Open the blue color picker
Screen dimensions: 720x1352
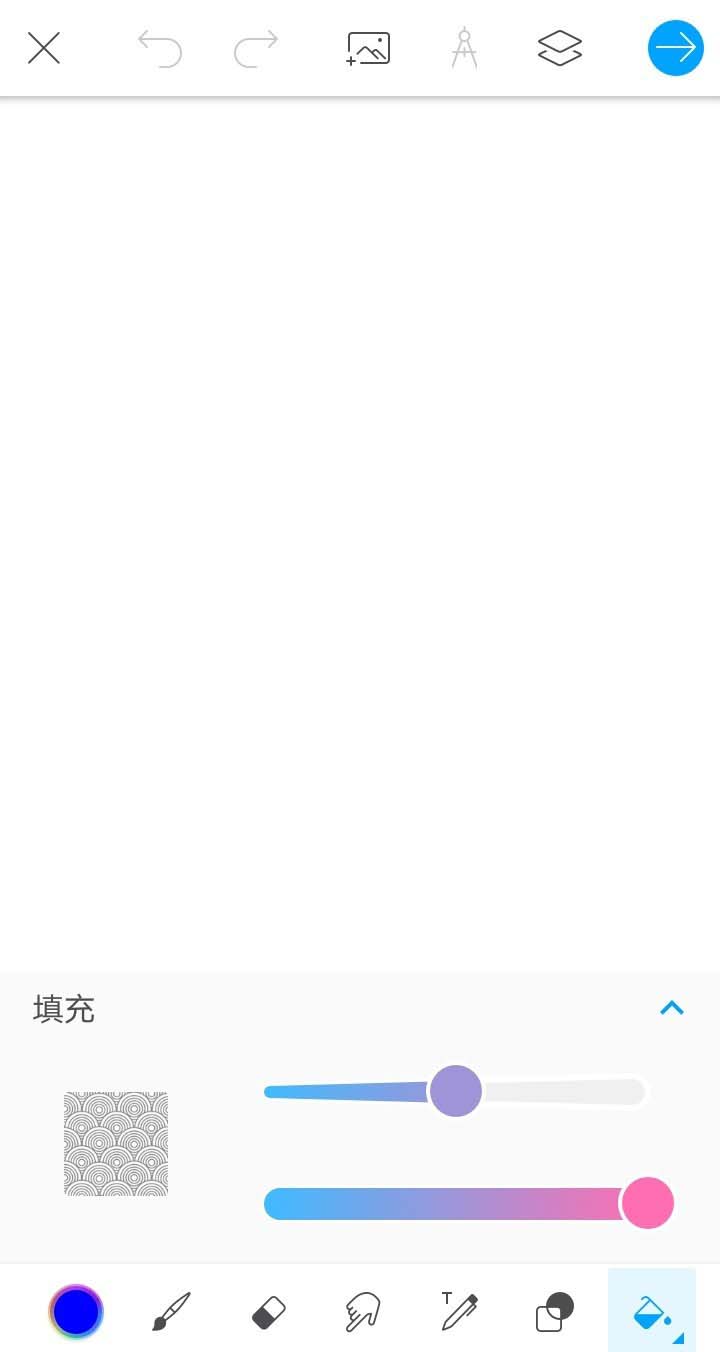pos(76,1312)
